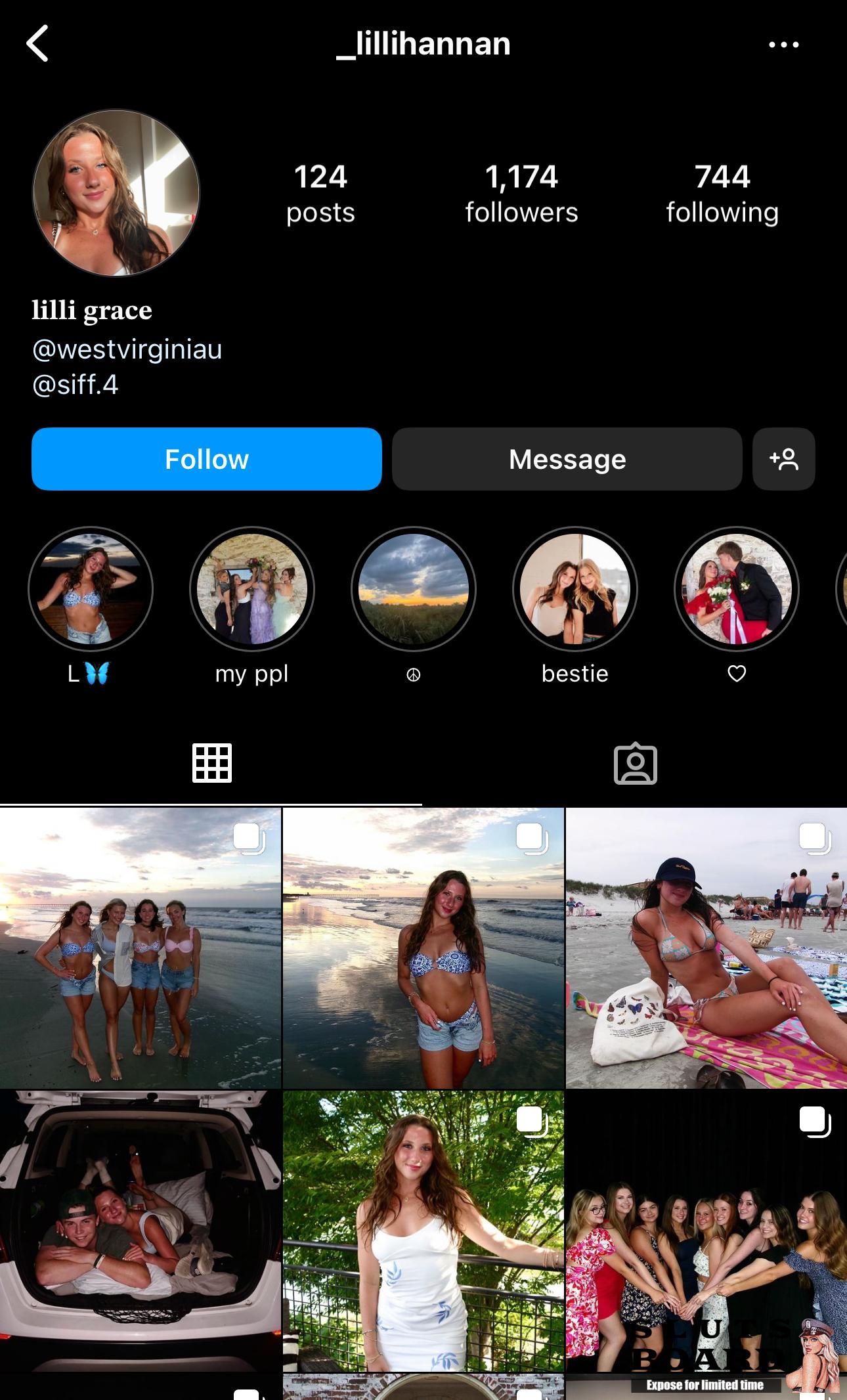Image resolution: width=847 pixels, height=1400 pixels.
Task: Open the four-friends beach group post
Action: pyautogui.click(x=140, y=948)
